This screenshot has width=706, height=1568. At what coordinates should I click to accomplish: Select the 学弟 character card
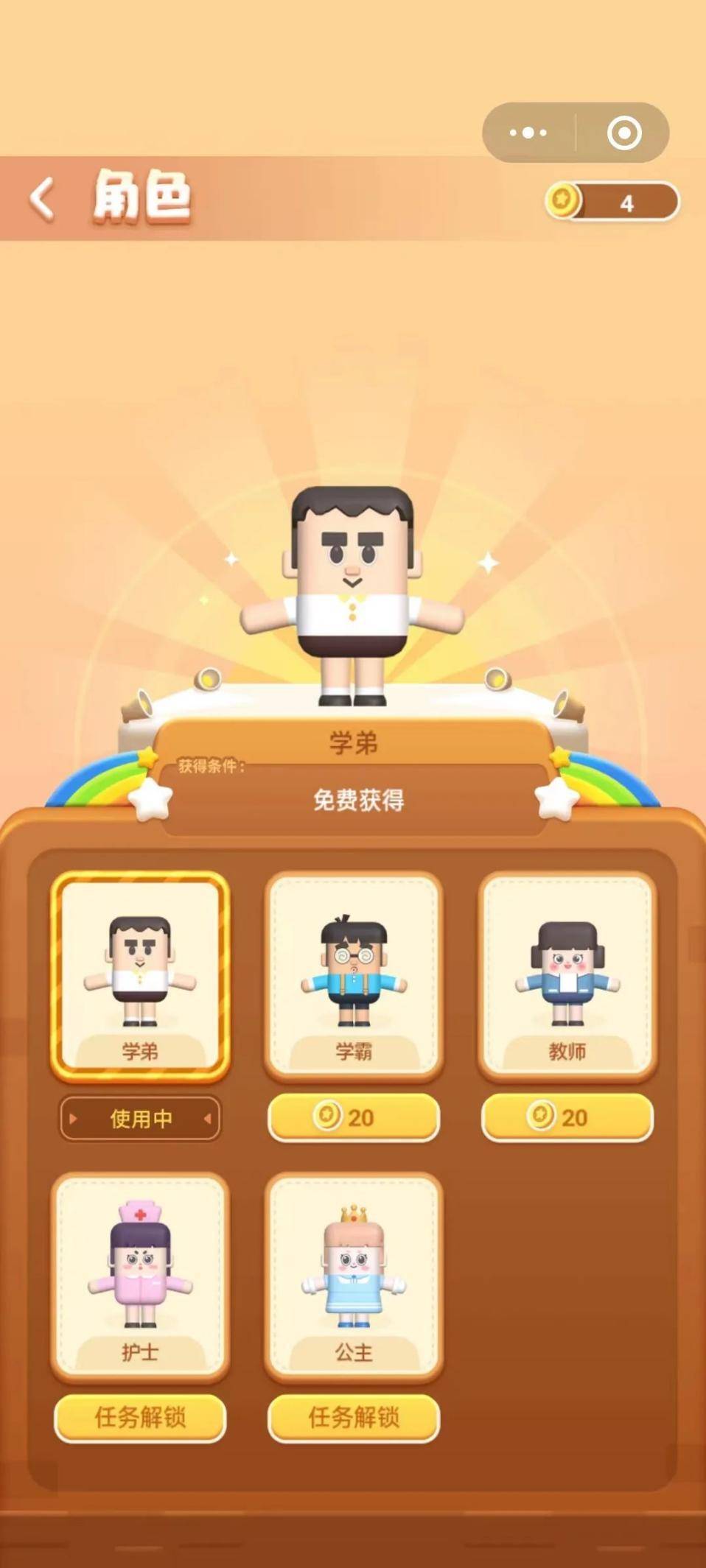[x=140, y=976]
